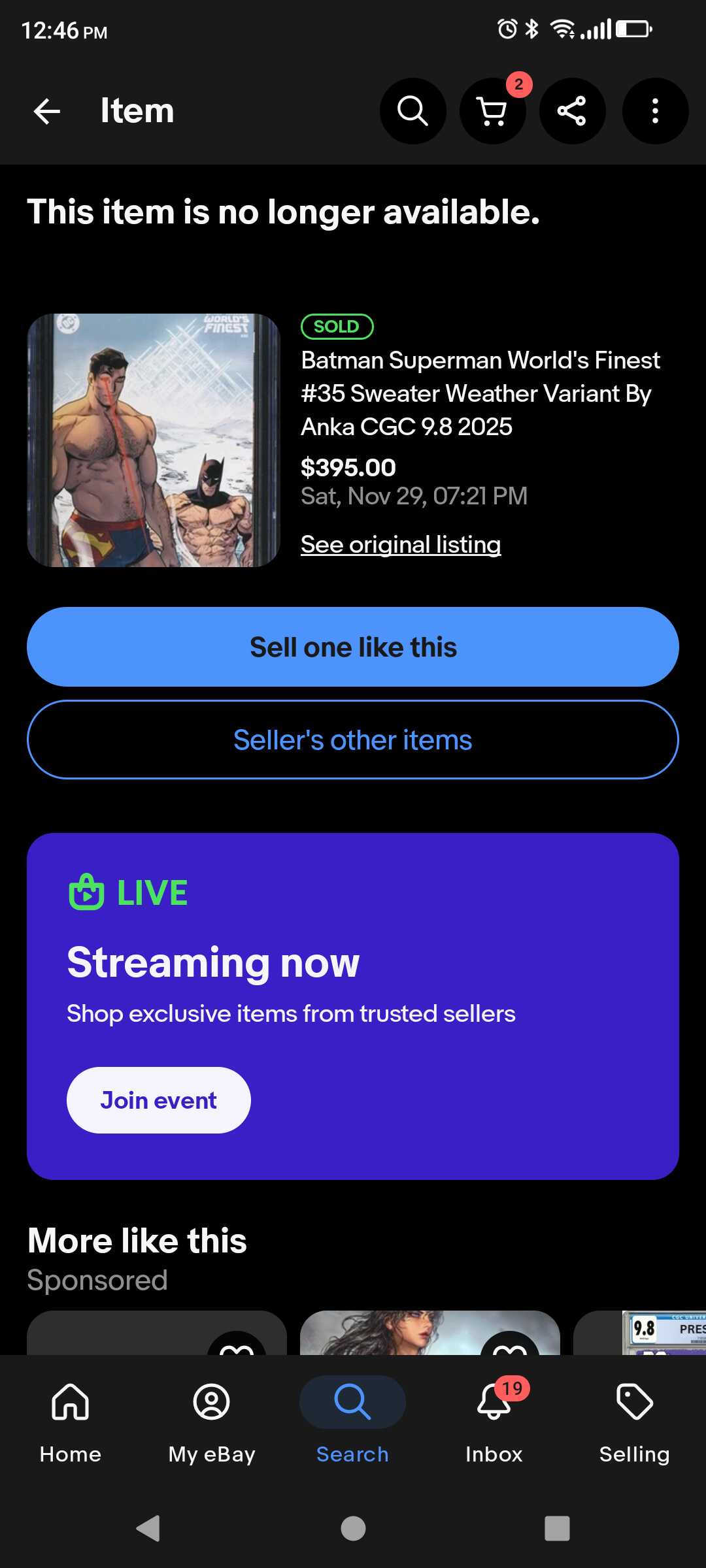Viewport: 706px width, 1568px height.
Task: Follow the See original listing link
Action: click(x=401, y=544)
